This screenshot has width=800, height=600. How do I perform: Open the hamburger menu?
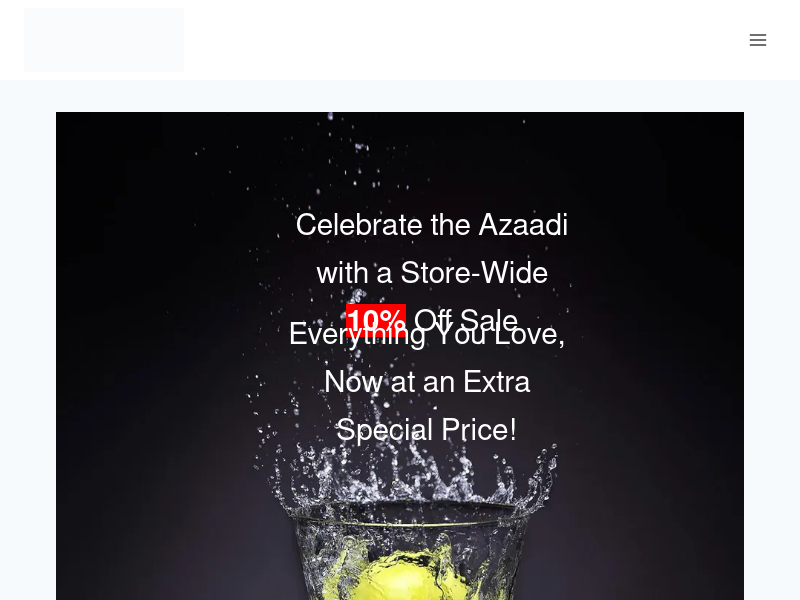click(x=758, y=40)
